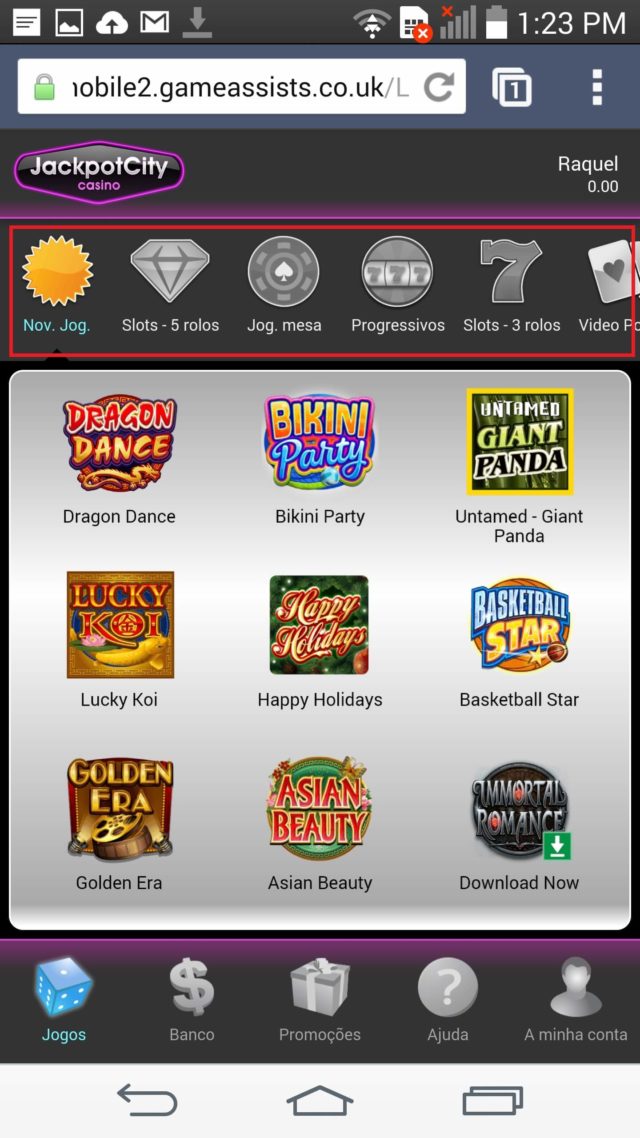Viewport: 640px width, 1138px height.
Task: Open the Promoções tab
Action: pyautogui.click(x=319, y=1000)
